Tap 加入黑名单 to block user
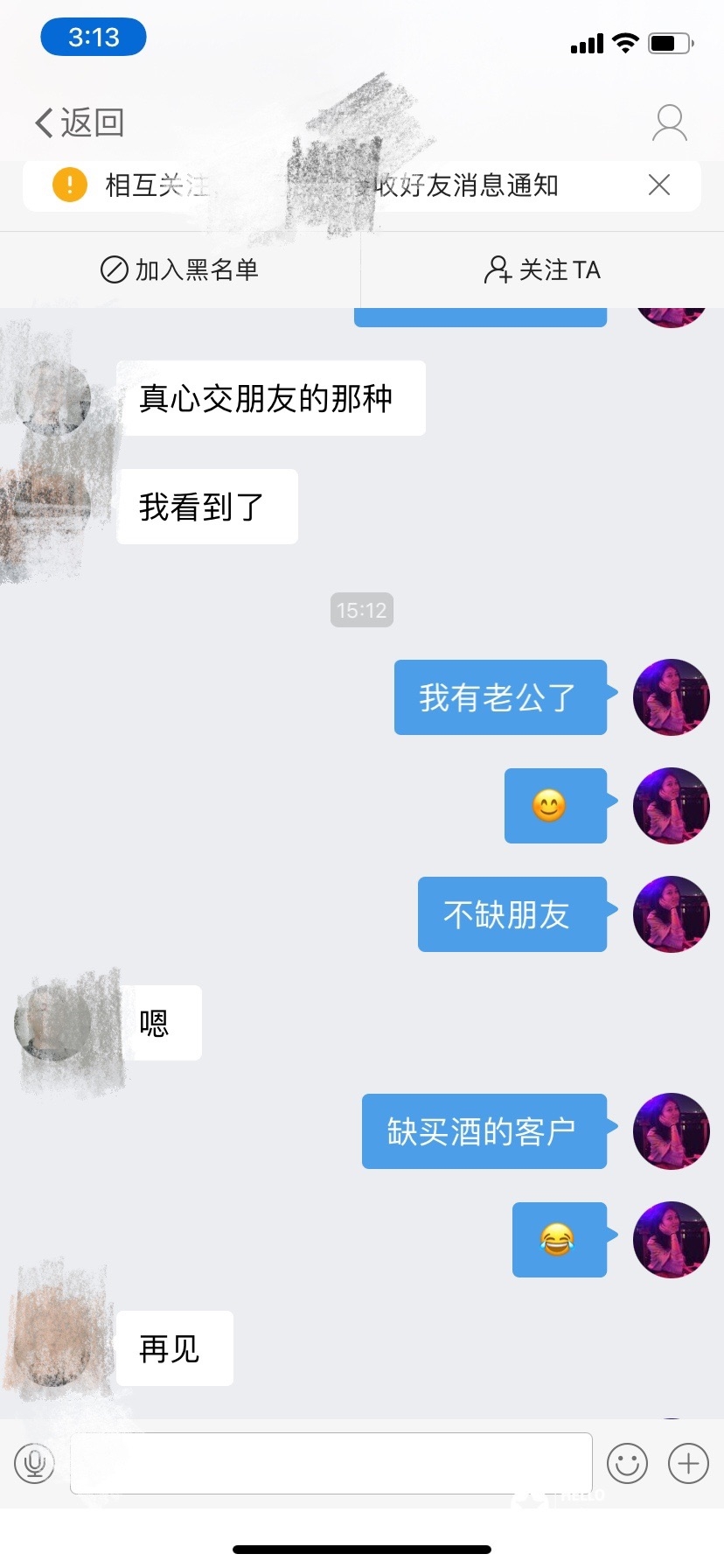This screenshot has width=724, height=1568. click(180, 269)
